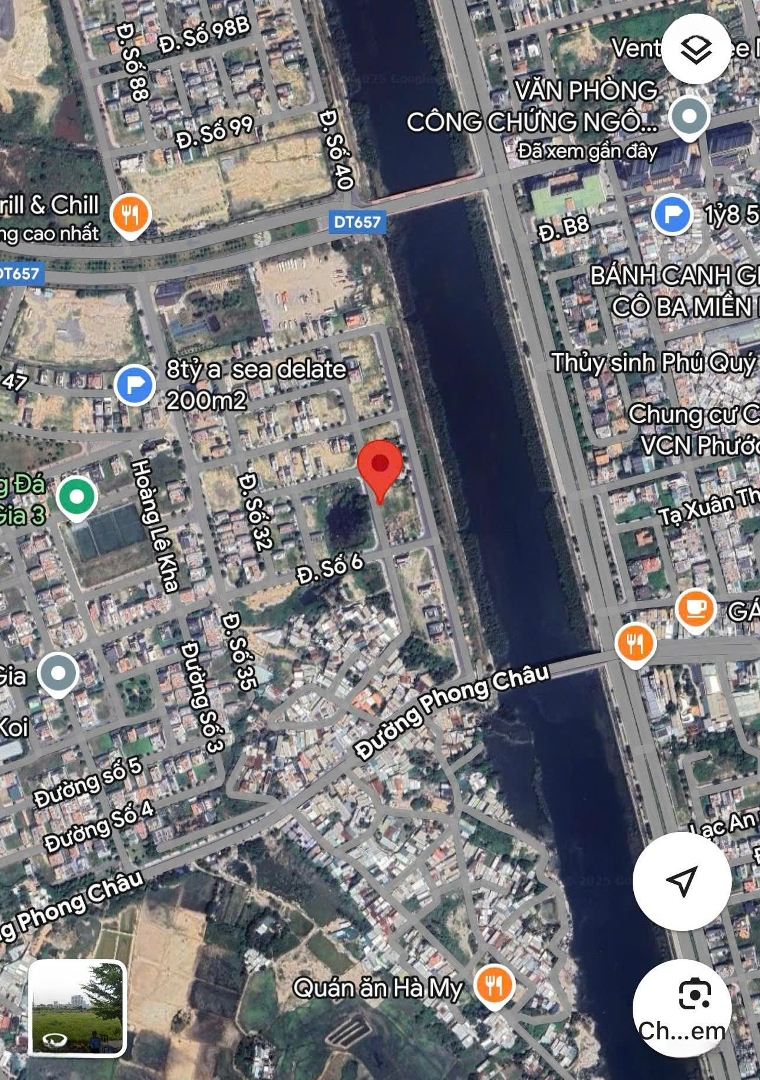The image size is (760, 1080).
Task: Tap the 8tỷ a sea delate parking marker
Action: pos(134,385)
